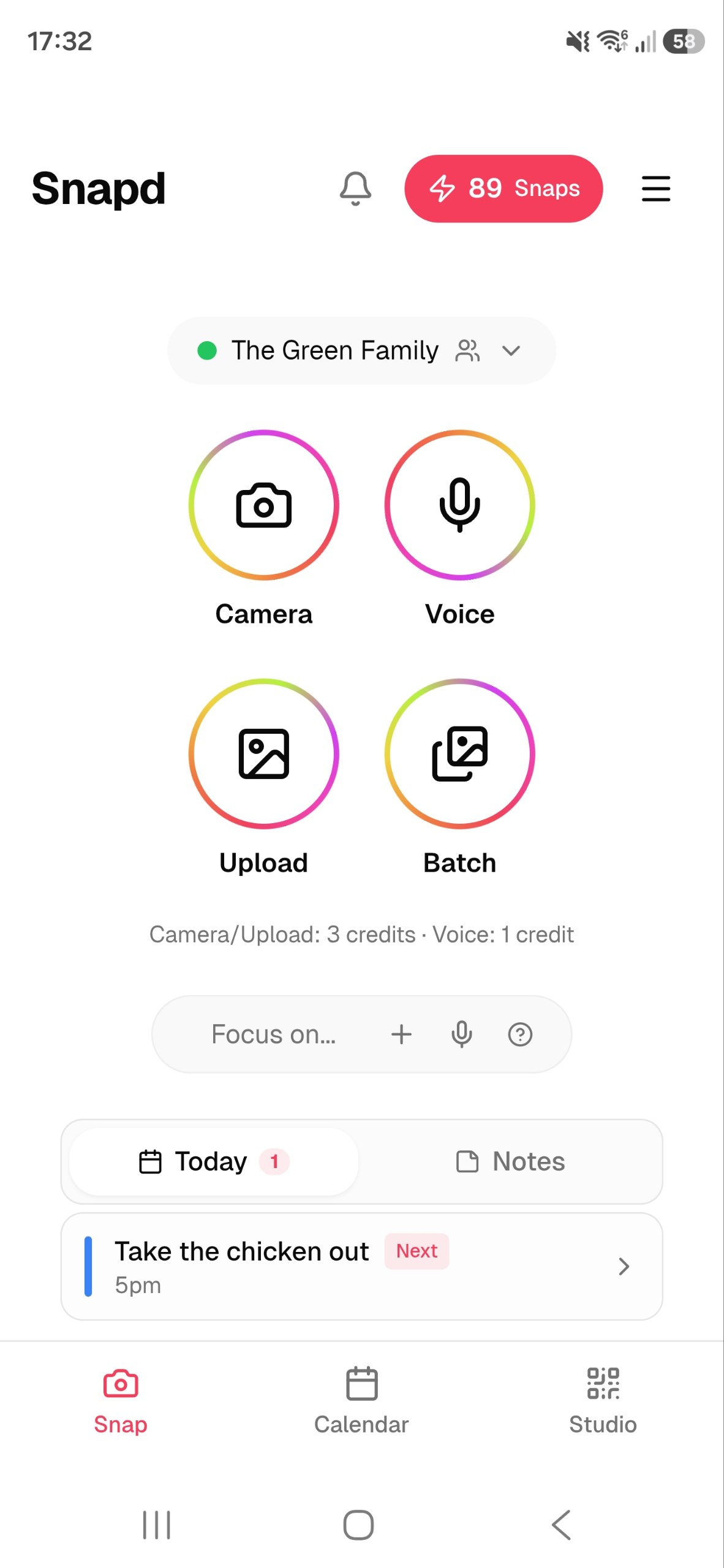Open family members via the people icon
The width and height of the screenshot is (724, 1568).
pos(469,351)
